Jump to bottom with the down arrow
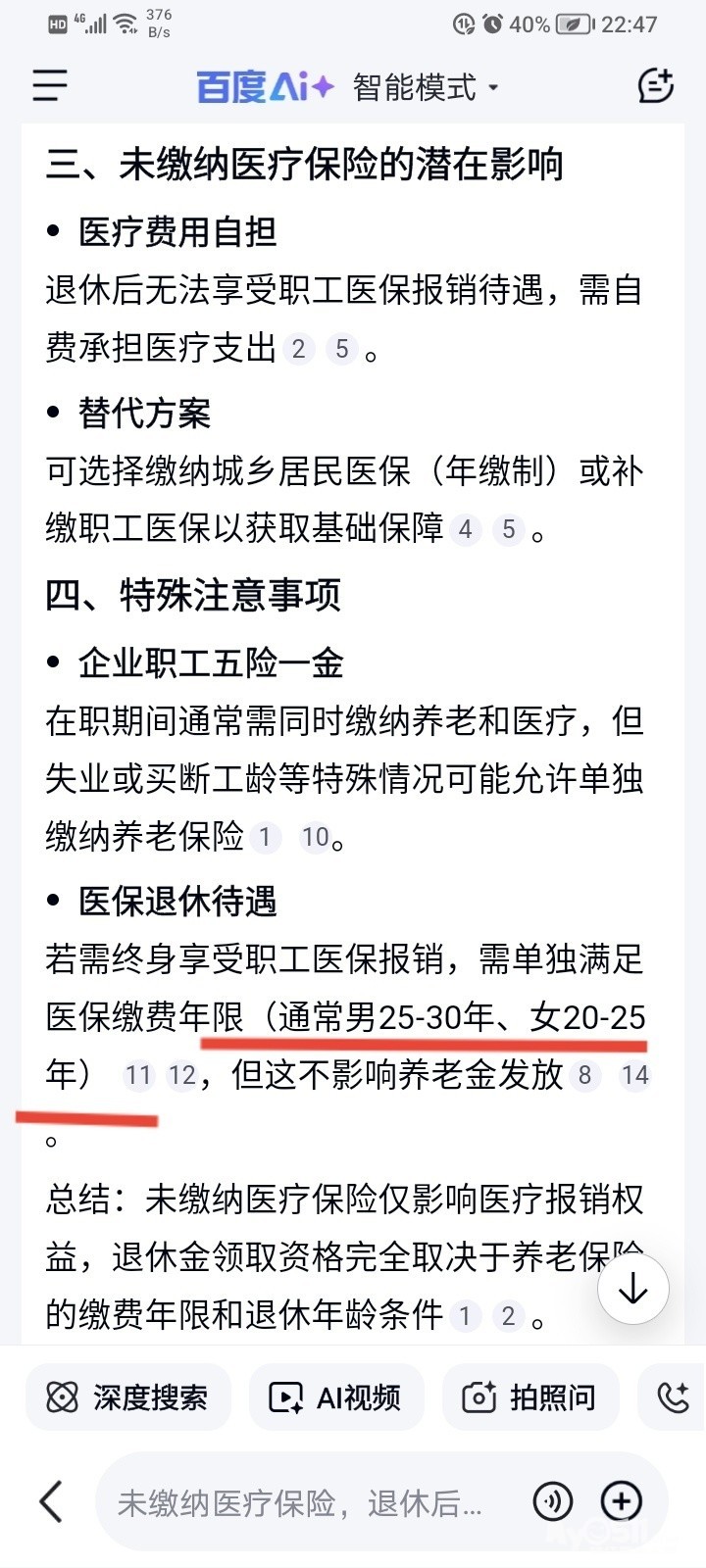 point(633,1288)
